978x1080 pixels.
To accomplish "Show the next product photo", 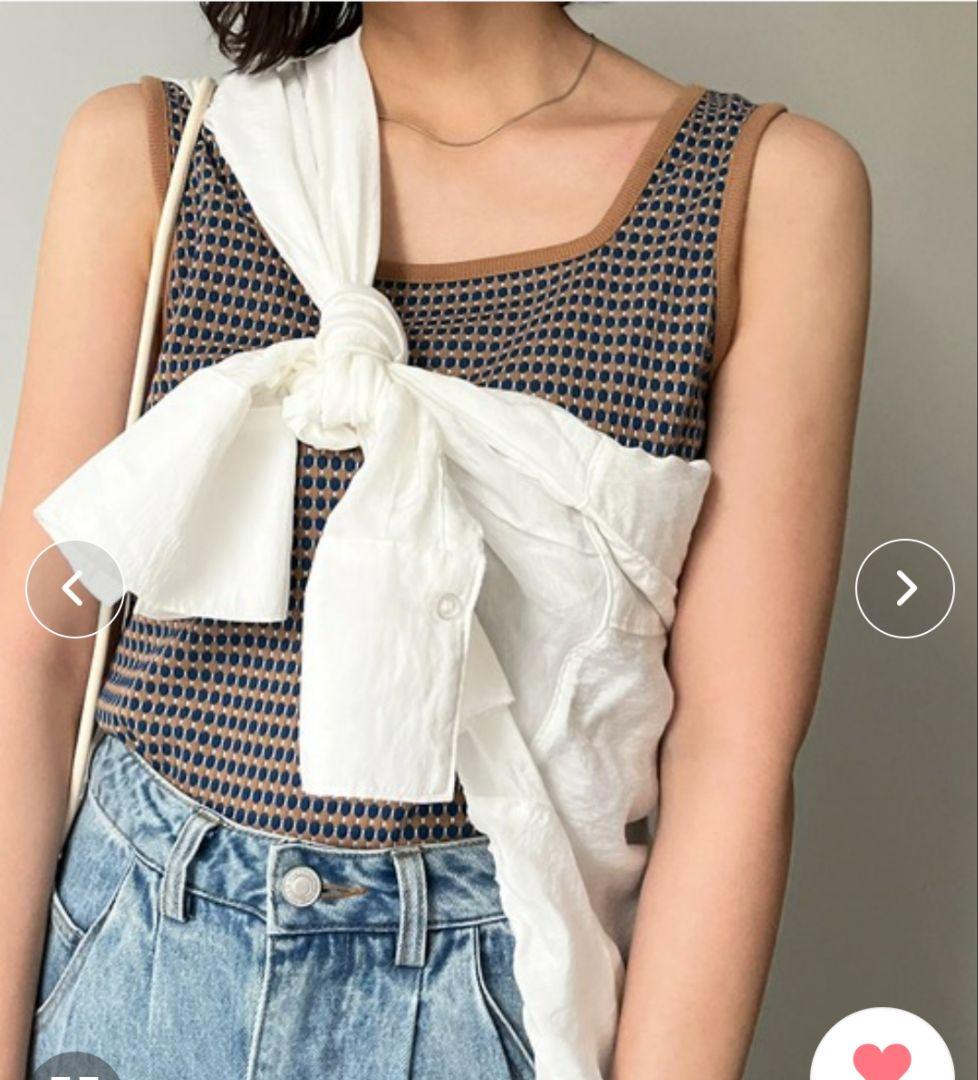I will point(905,588).
